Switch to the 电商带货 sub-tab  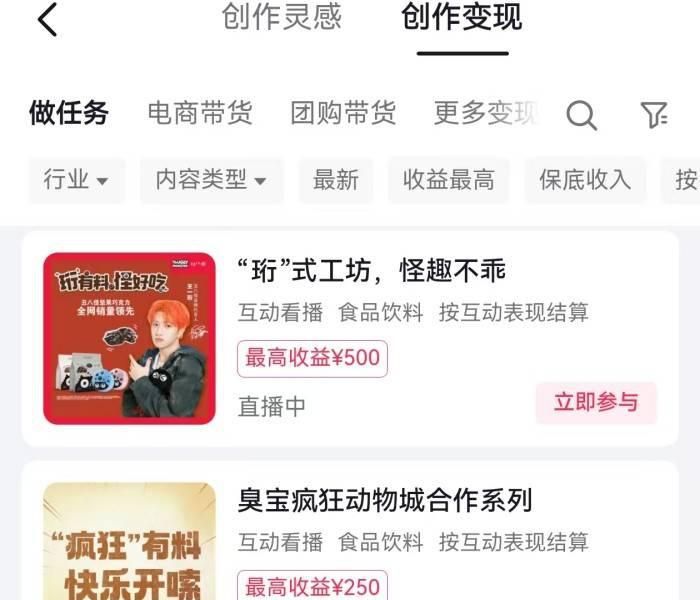coord(200,113)
